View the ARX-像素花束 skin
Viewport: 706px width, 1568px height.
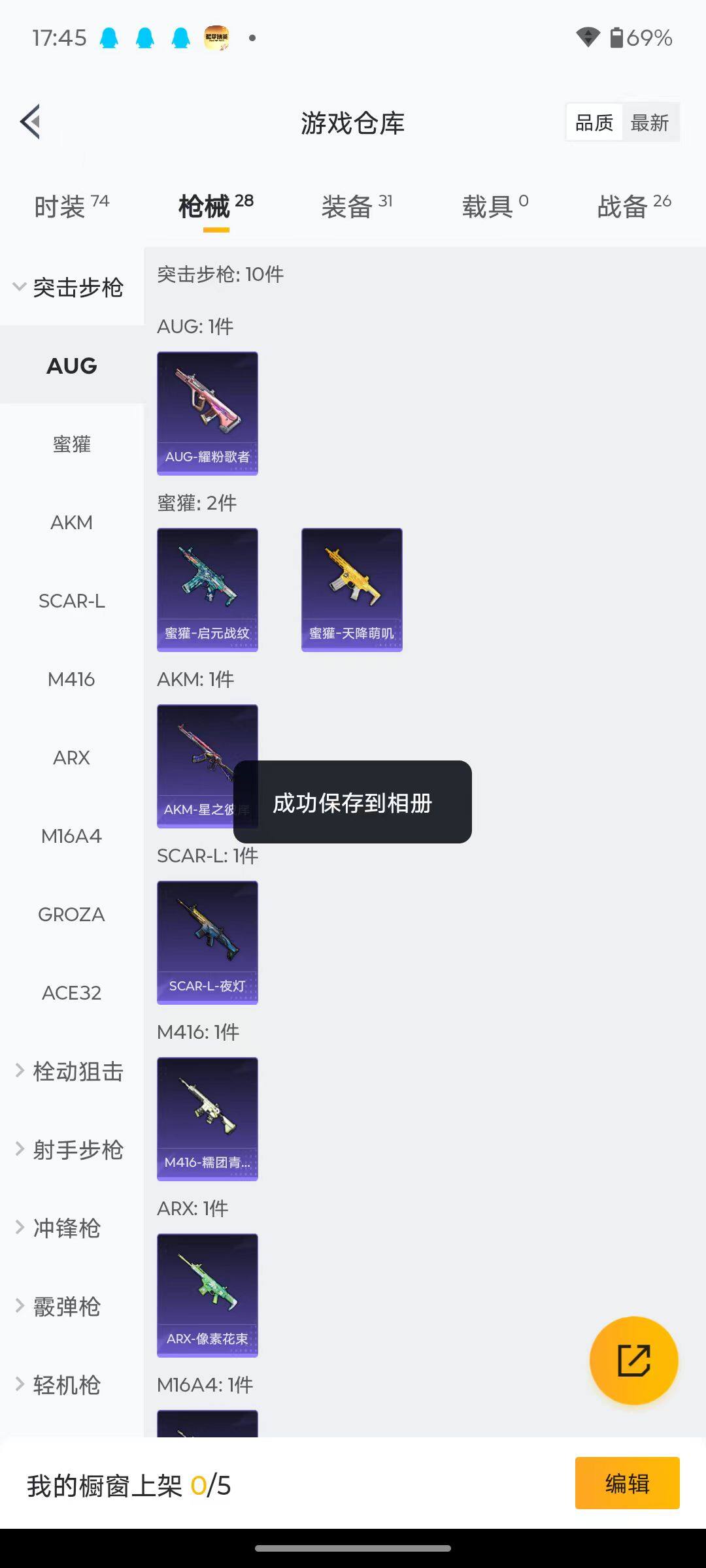point(207,1295)
